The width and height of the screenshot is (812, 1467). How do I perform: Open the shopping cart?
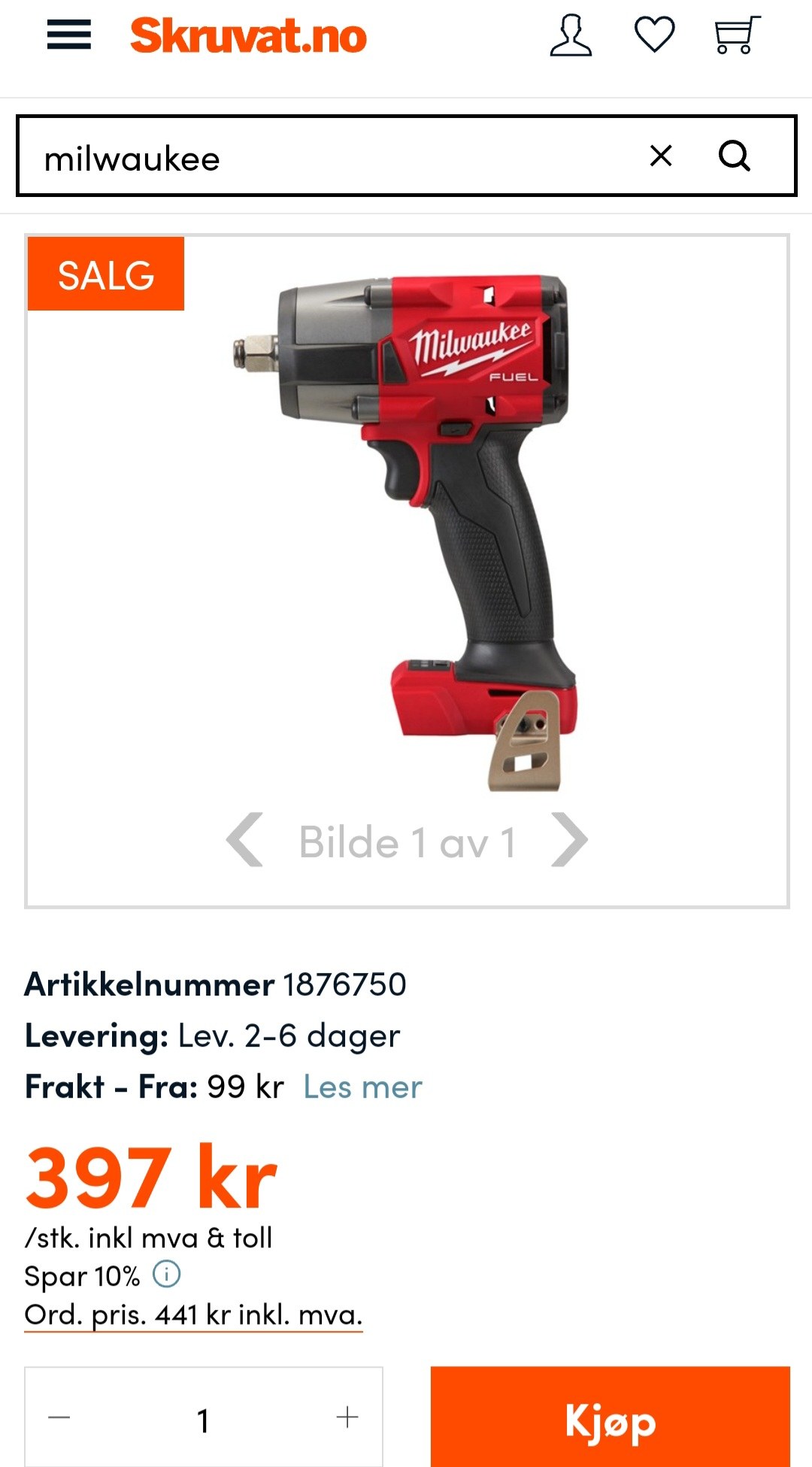737,35
